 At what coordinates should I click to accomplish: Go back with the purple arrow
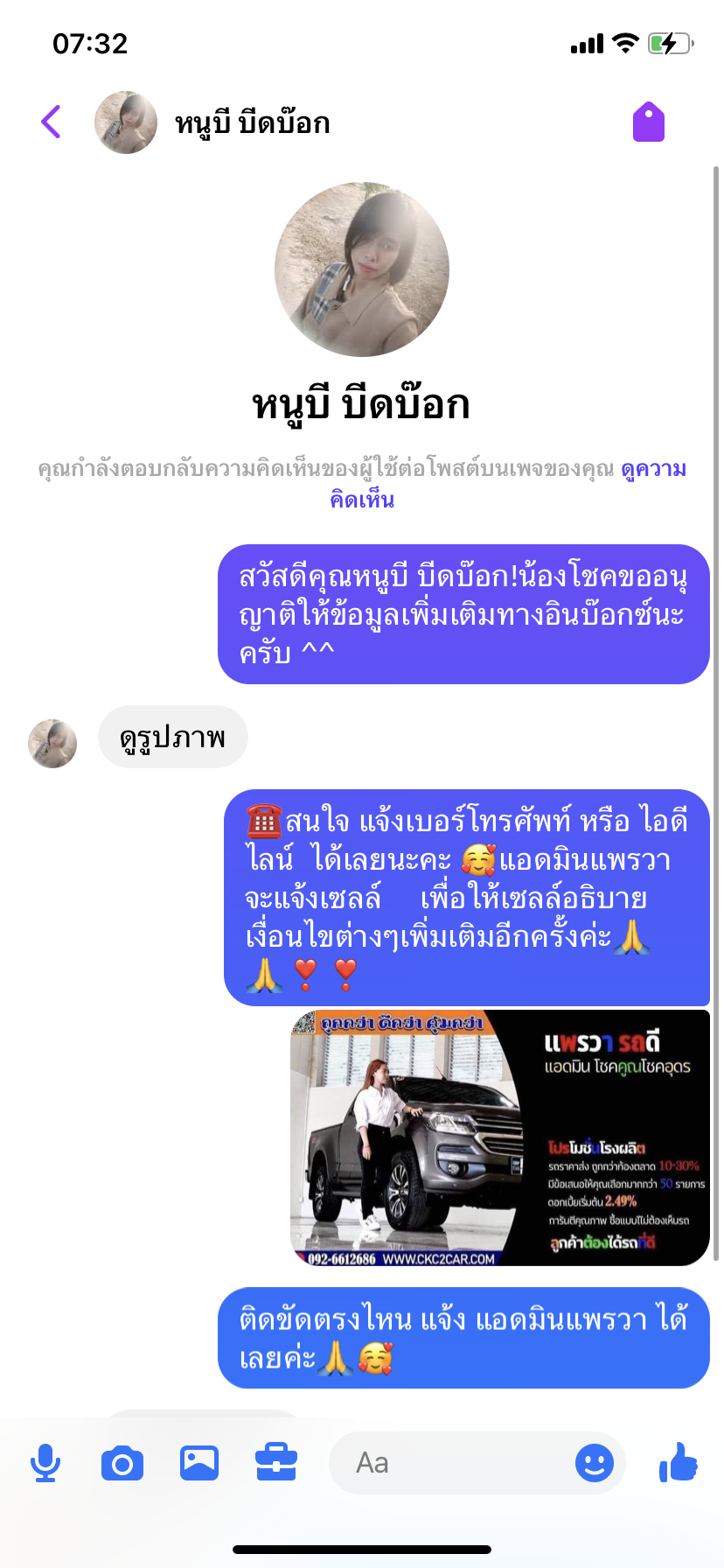point(51,122)
